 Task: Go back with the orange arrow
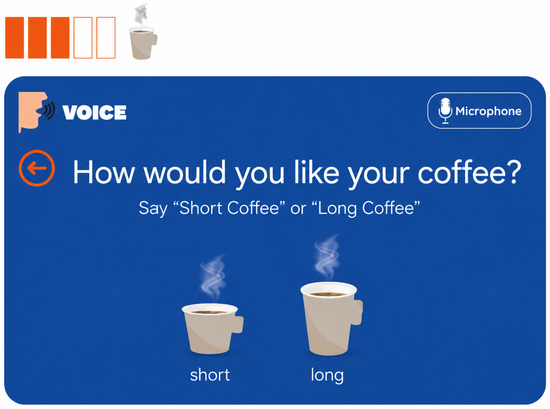[37, 168]
